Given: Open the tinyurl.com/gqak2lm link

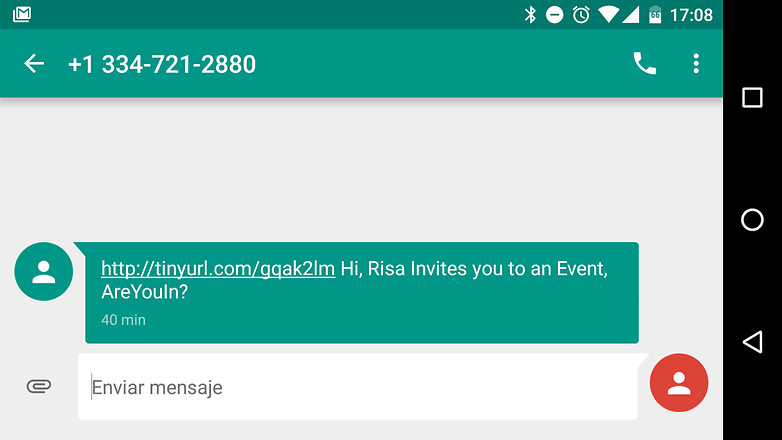Looking at the screenshot, I should (218, 268).
